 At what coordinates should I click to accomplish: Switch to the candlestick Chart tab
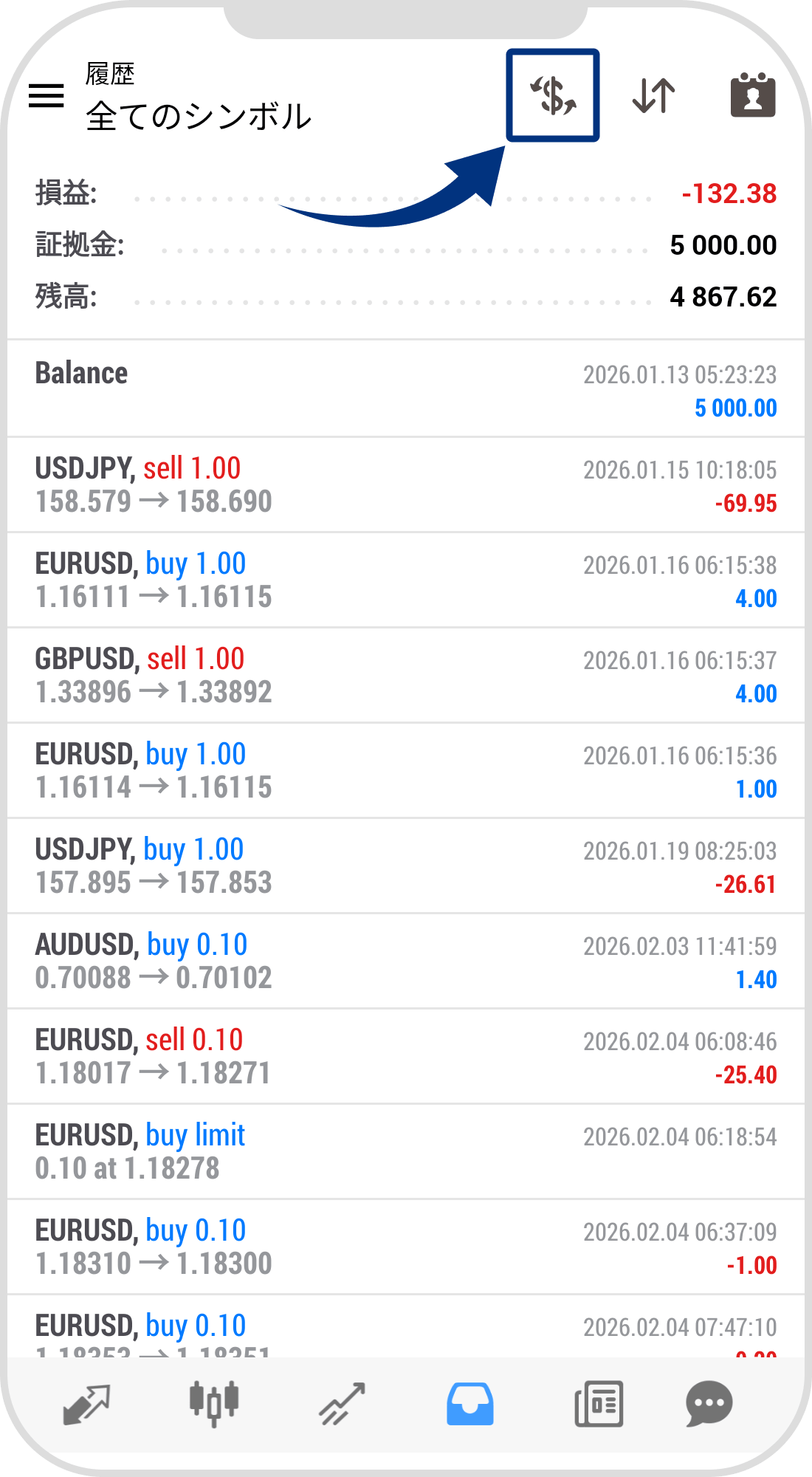coord(214,1404)
